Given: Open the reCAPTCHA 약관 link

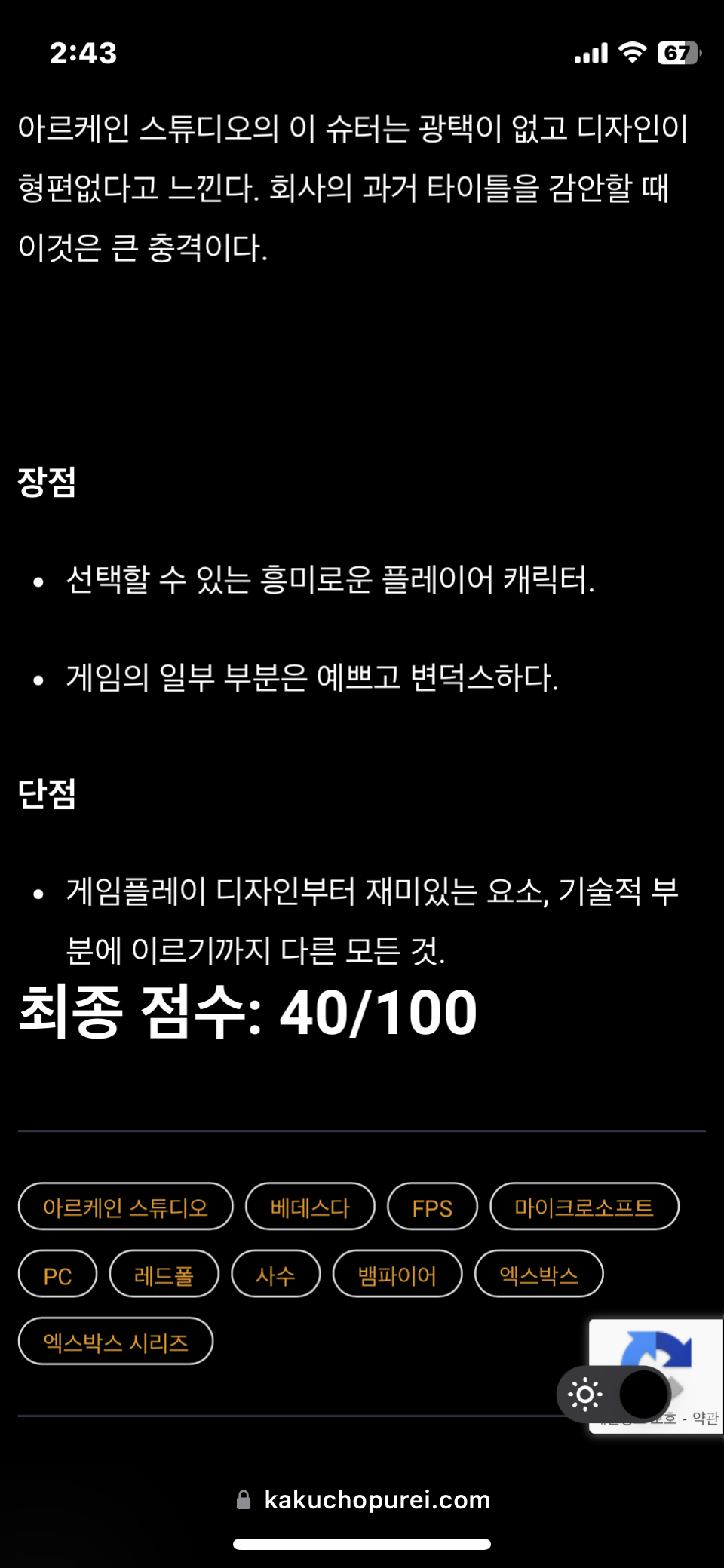Looking at the screenshot, I should 705,1418.
